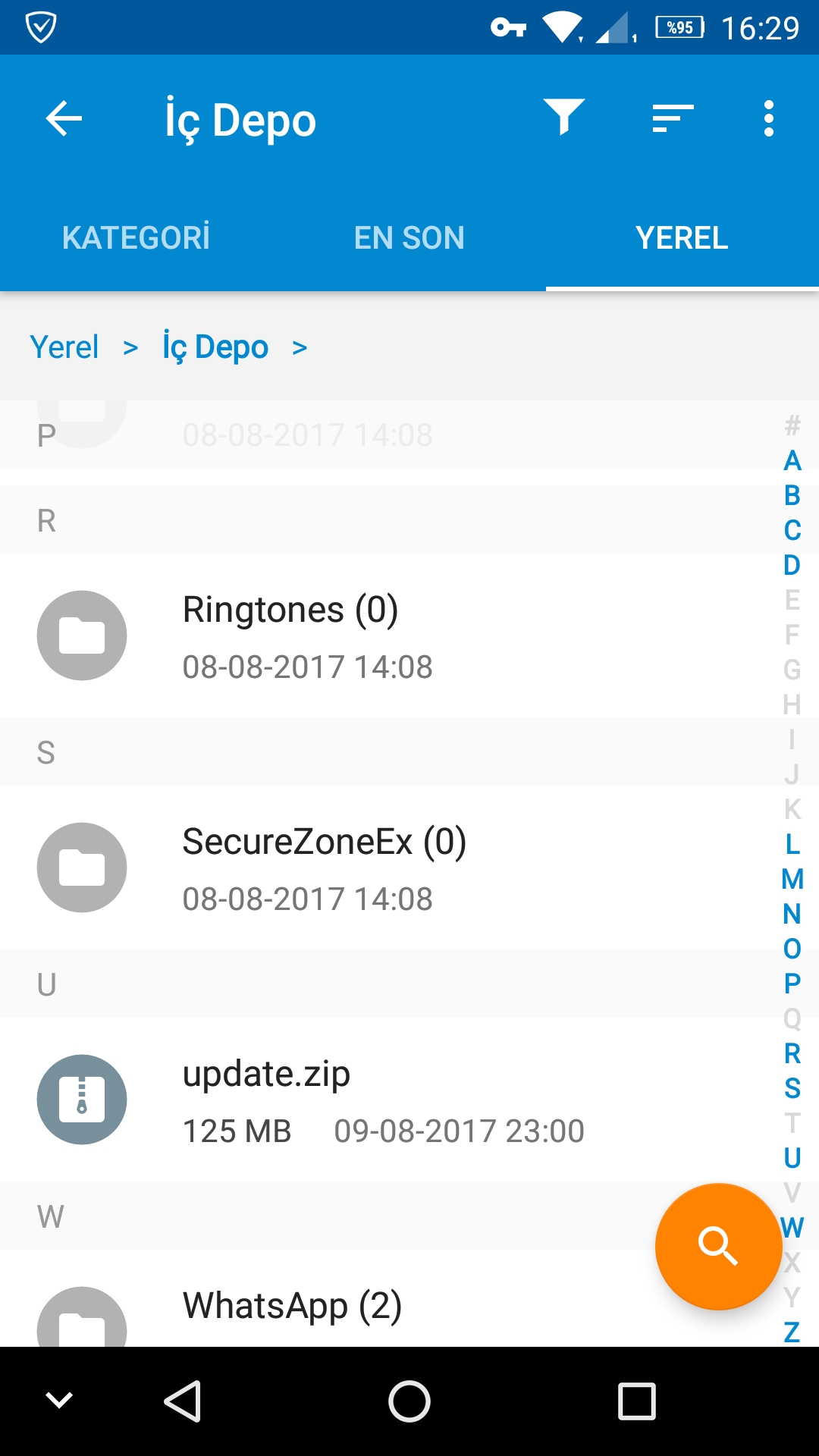Go to Yerel in the breadcrumb path
The height and width of the screenshot is (1456, 819).
tap(64, 347)
